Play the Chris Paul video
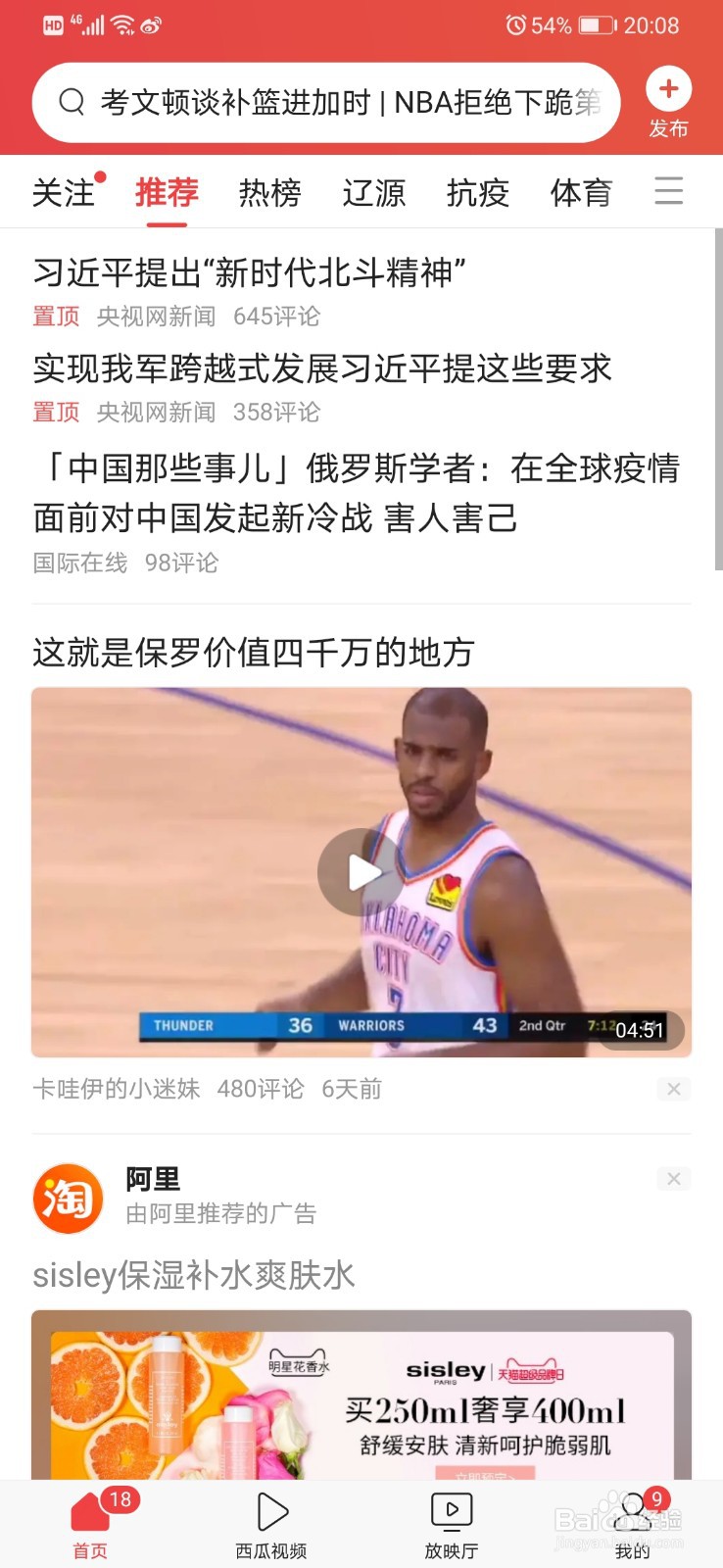This screenshot has width=723, height=1568. pyautogui.click(x=361, y=871)
